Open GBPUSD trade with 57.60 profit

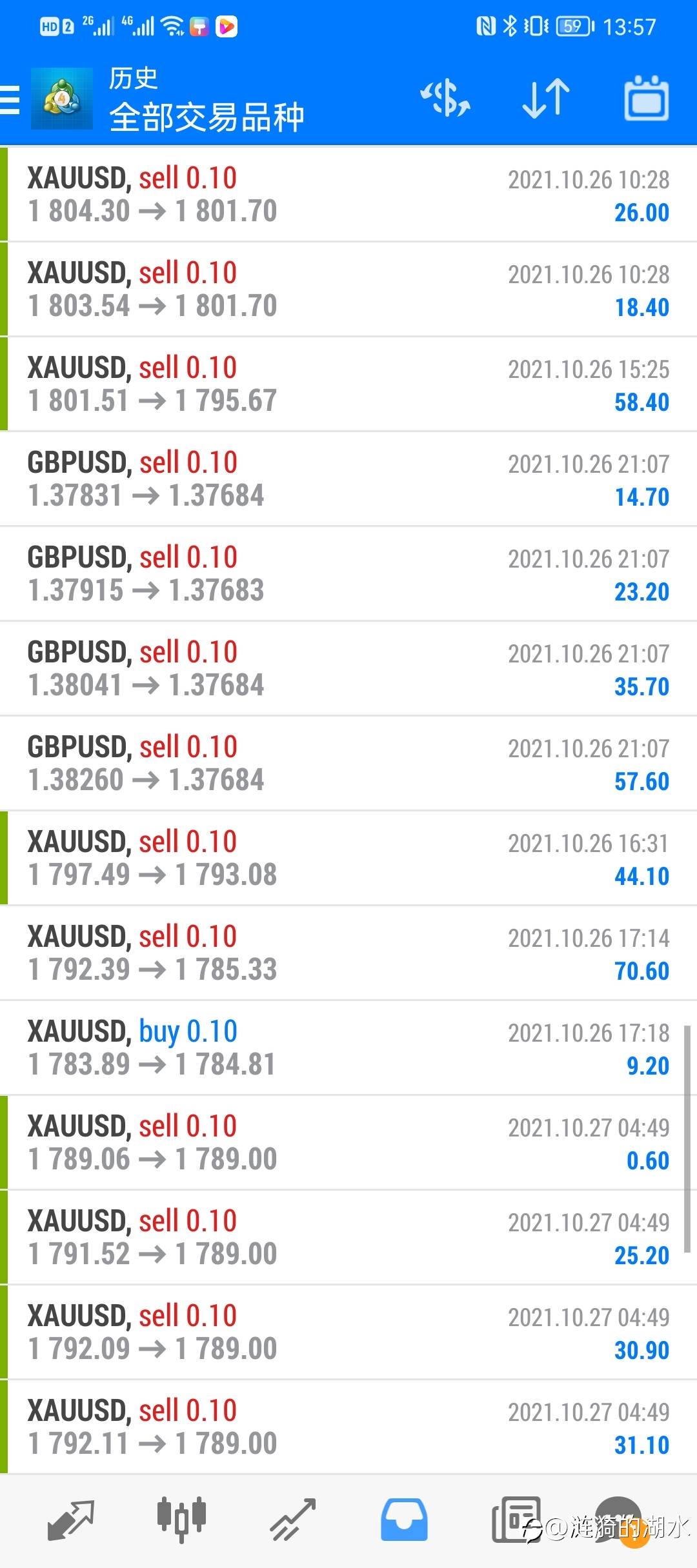(348, 763)
